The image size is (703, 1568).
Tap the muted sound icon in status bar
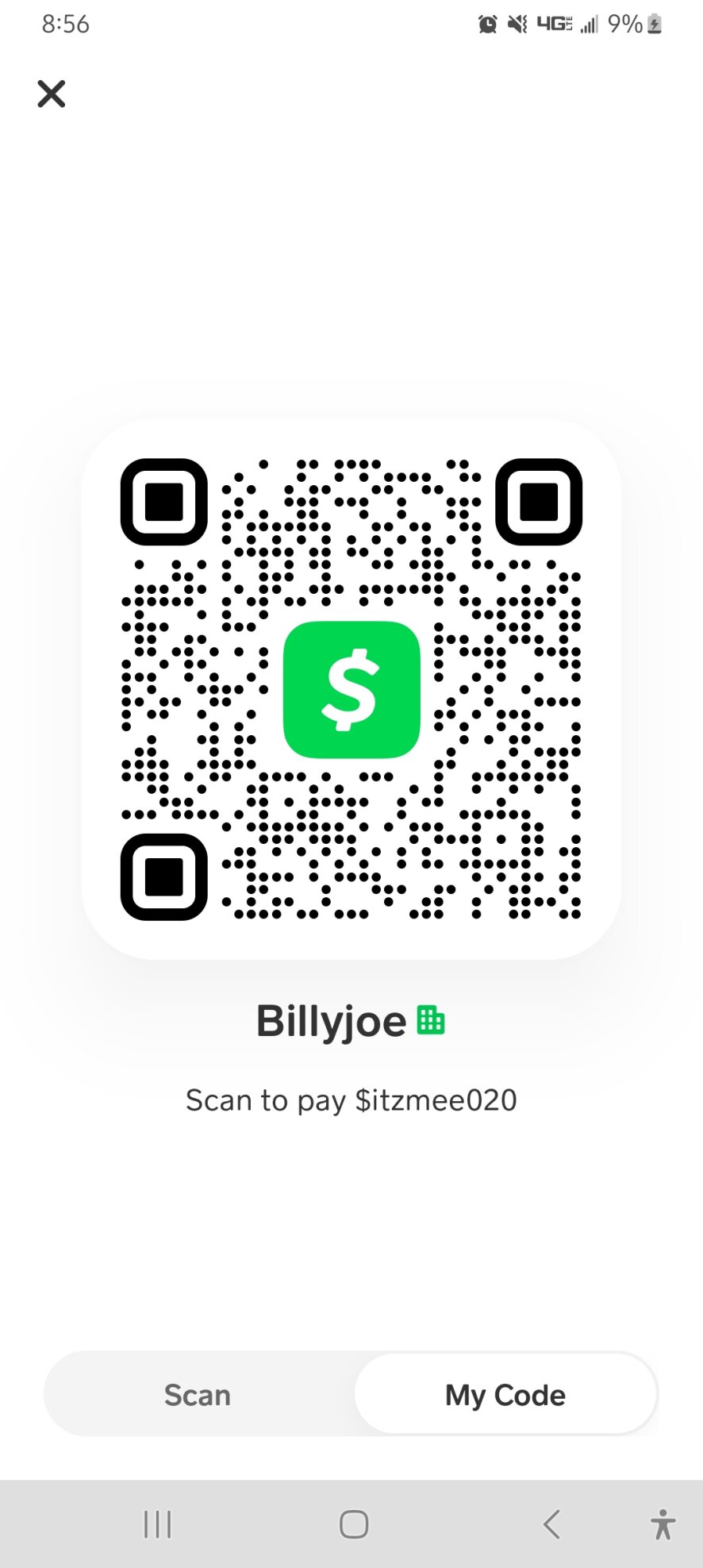[x=517, y=25]
